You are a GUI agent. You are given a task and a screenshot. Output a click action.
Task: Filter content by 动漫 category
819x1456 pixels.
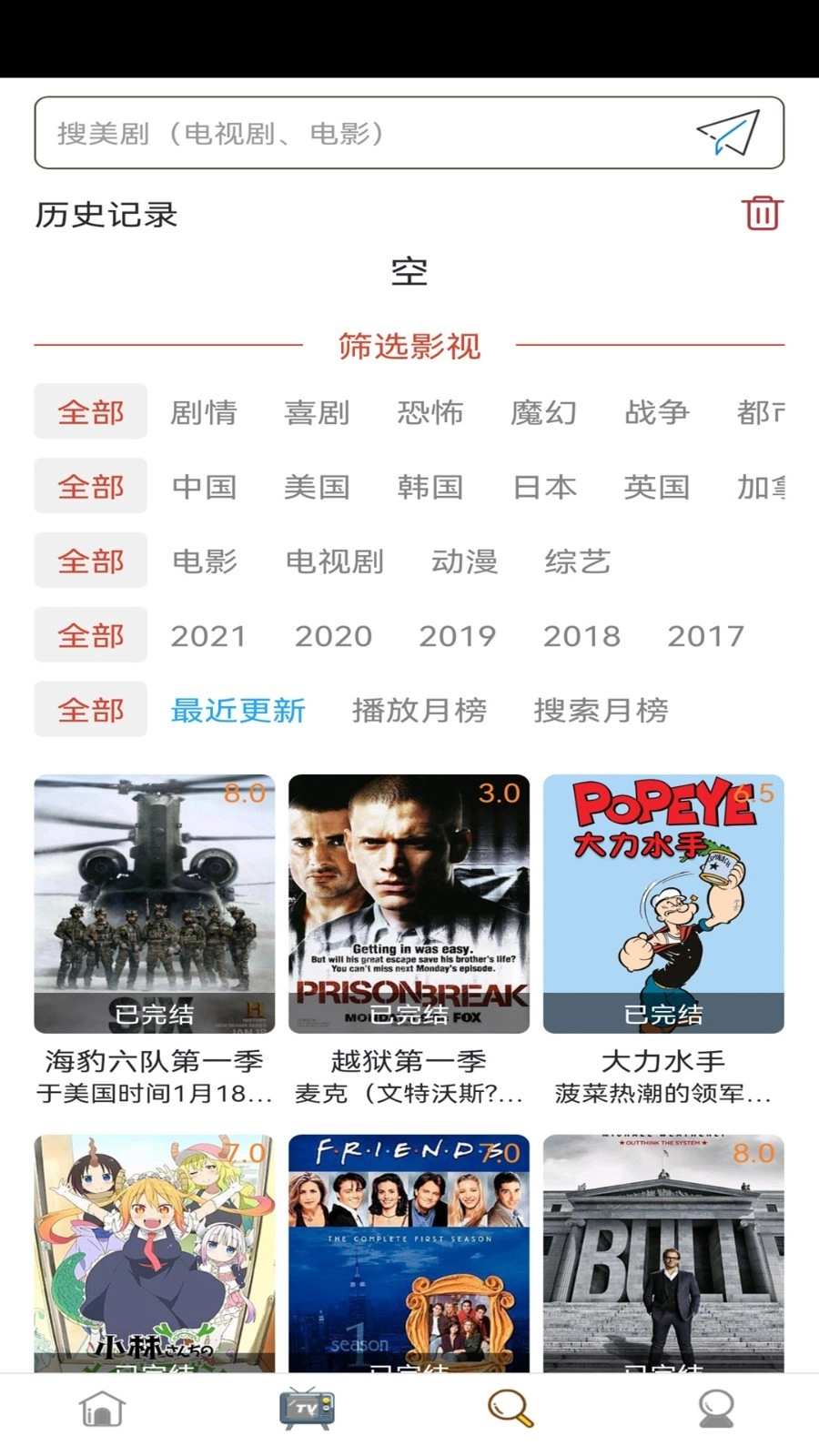click(465, 561)
